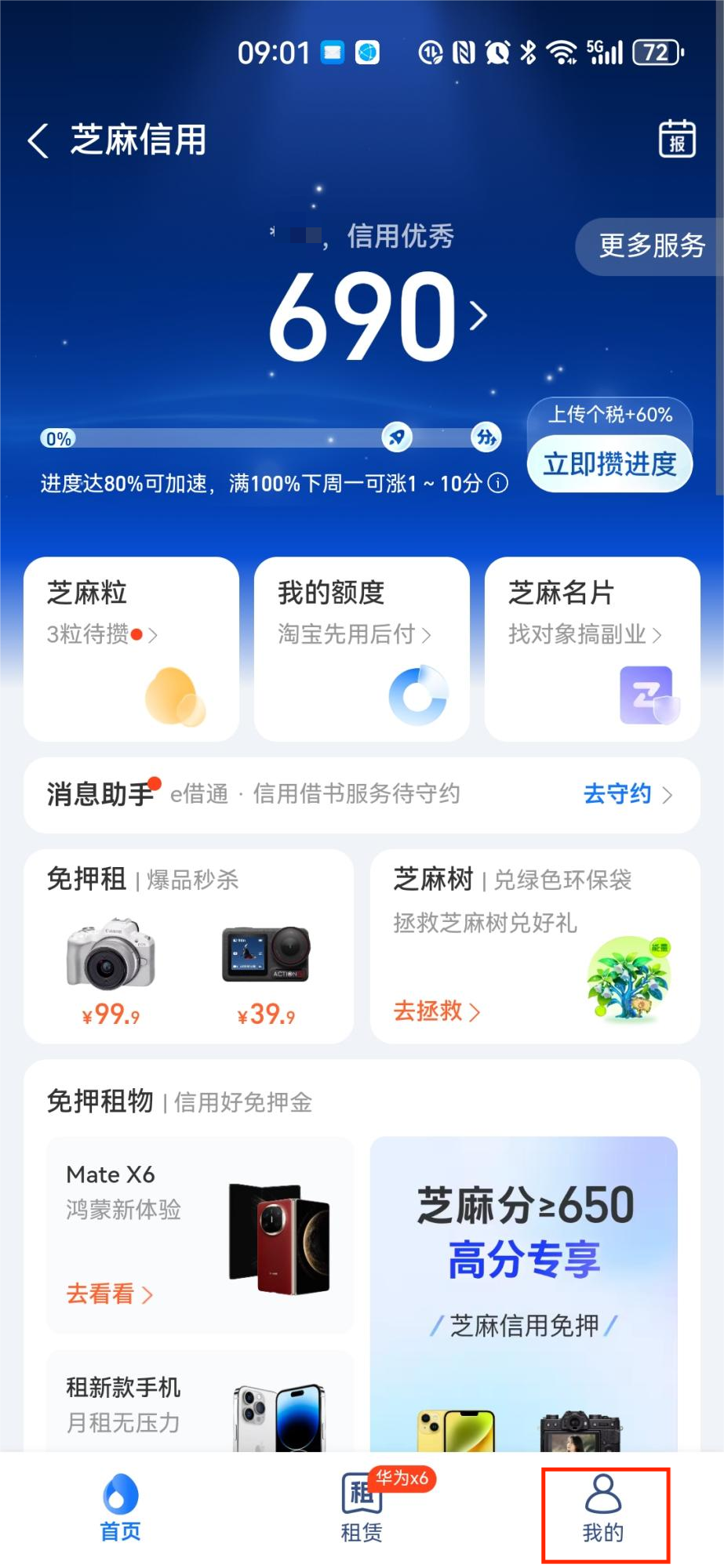
Task: Tap the 立即攒进度 button
Action: coord(610,463)
